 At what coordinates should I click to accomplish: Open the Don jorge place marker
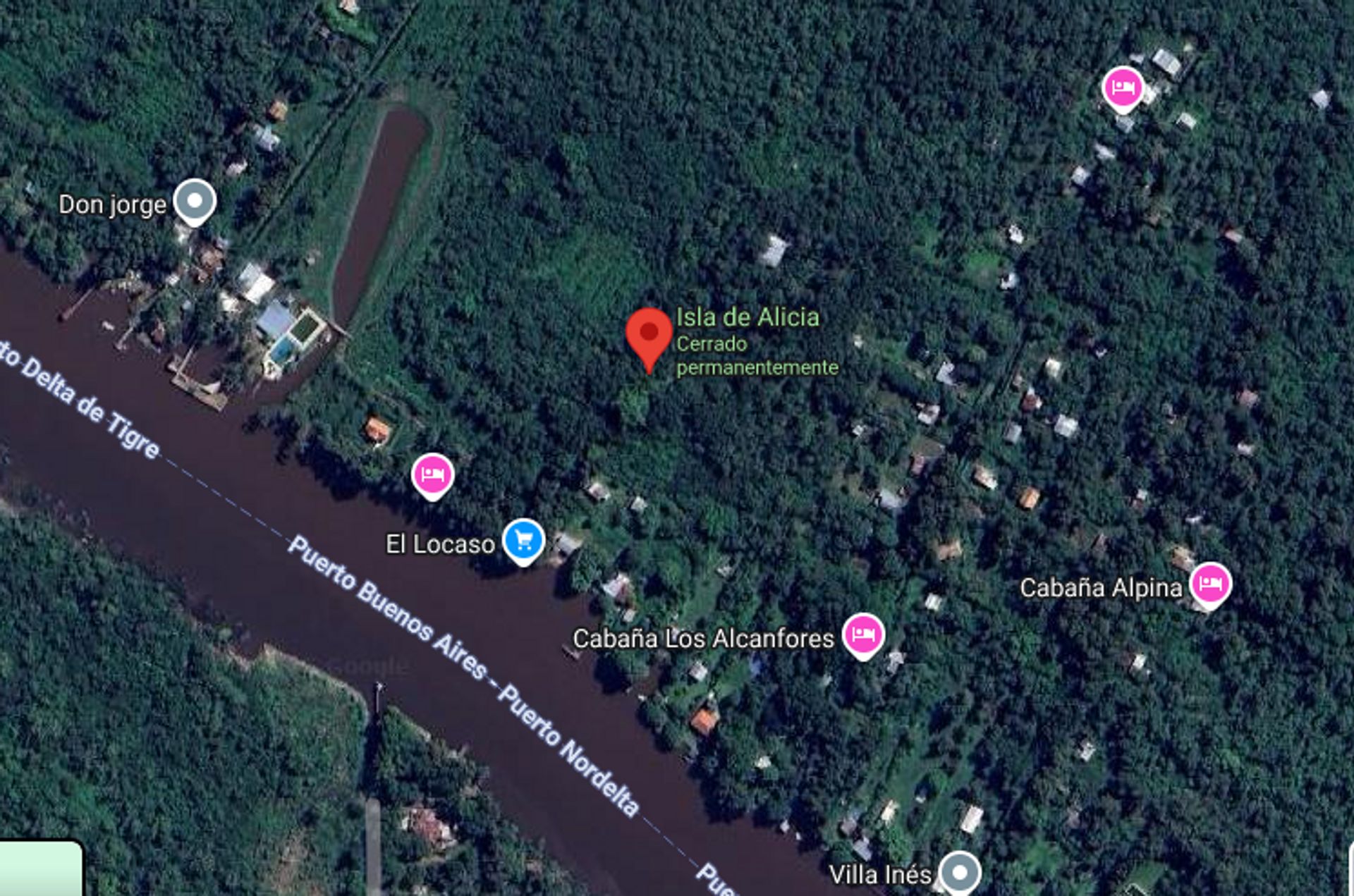[x=195, y=201]
